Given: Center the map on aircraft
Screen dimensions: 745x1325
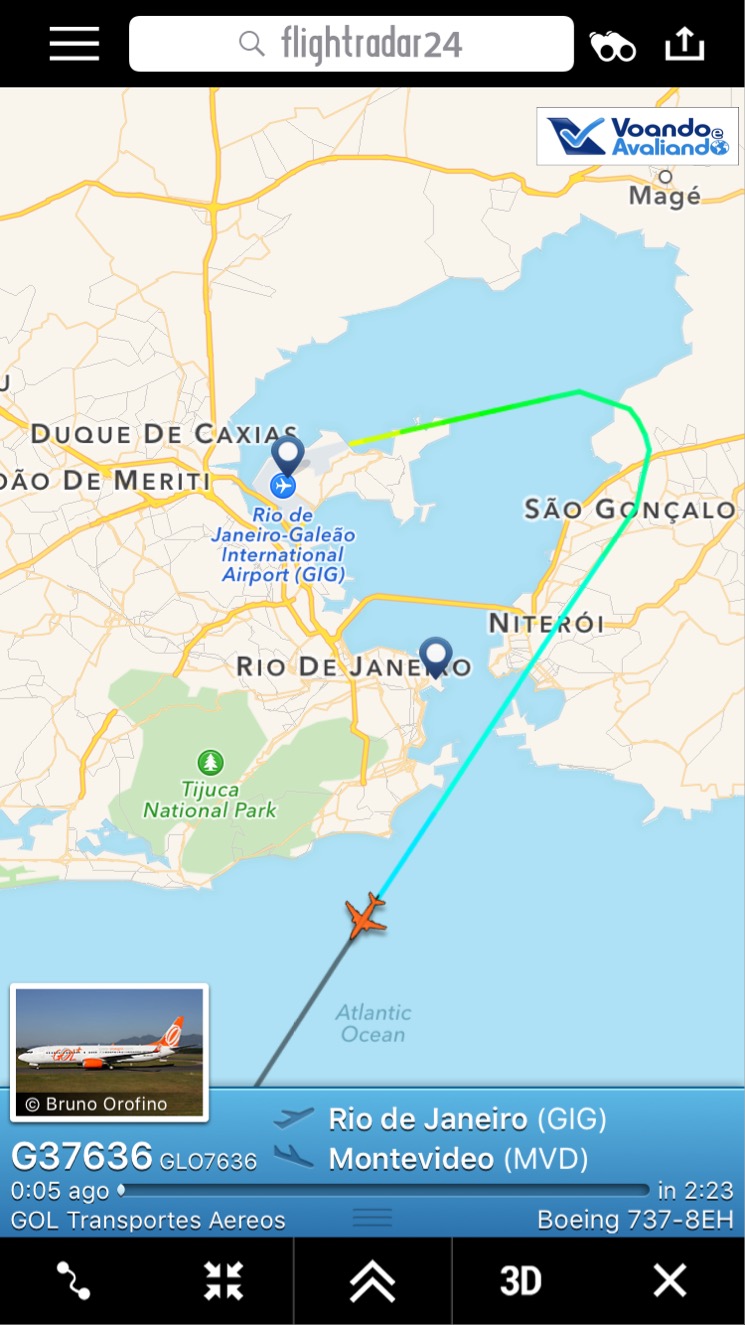Looking at the screenshot, I should (223, 1281).
